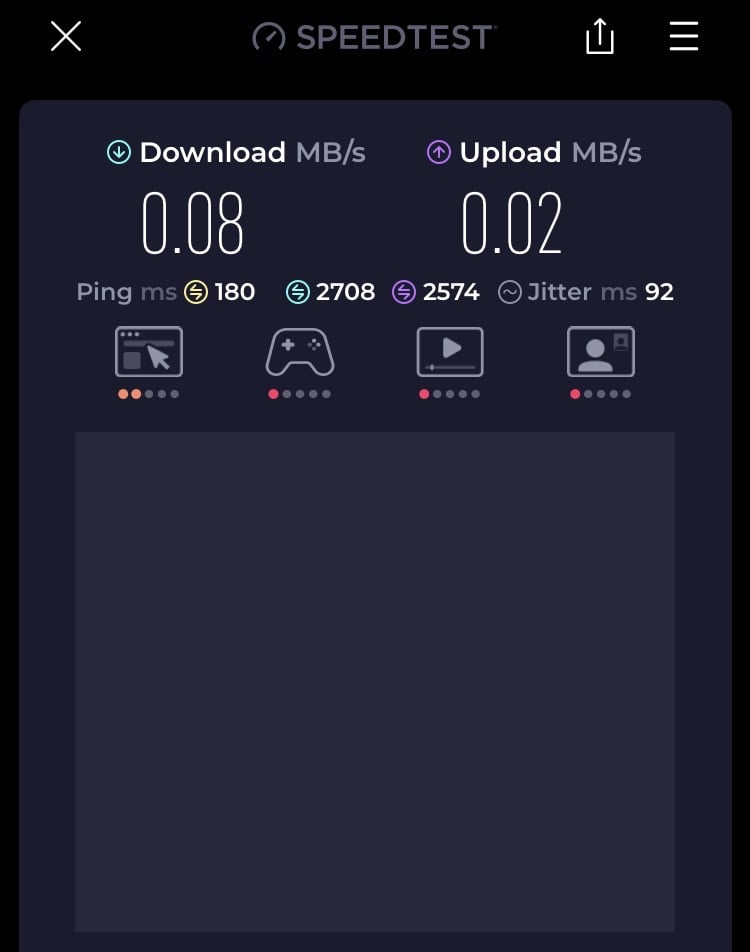Tap the video conferencing rating icon
Image resolution: width=750 pixels, height=952 pixels.
click(x=600, y=352)
